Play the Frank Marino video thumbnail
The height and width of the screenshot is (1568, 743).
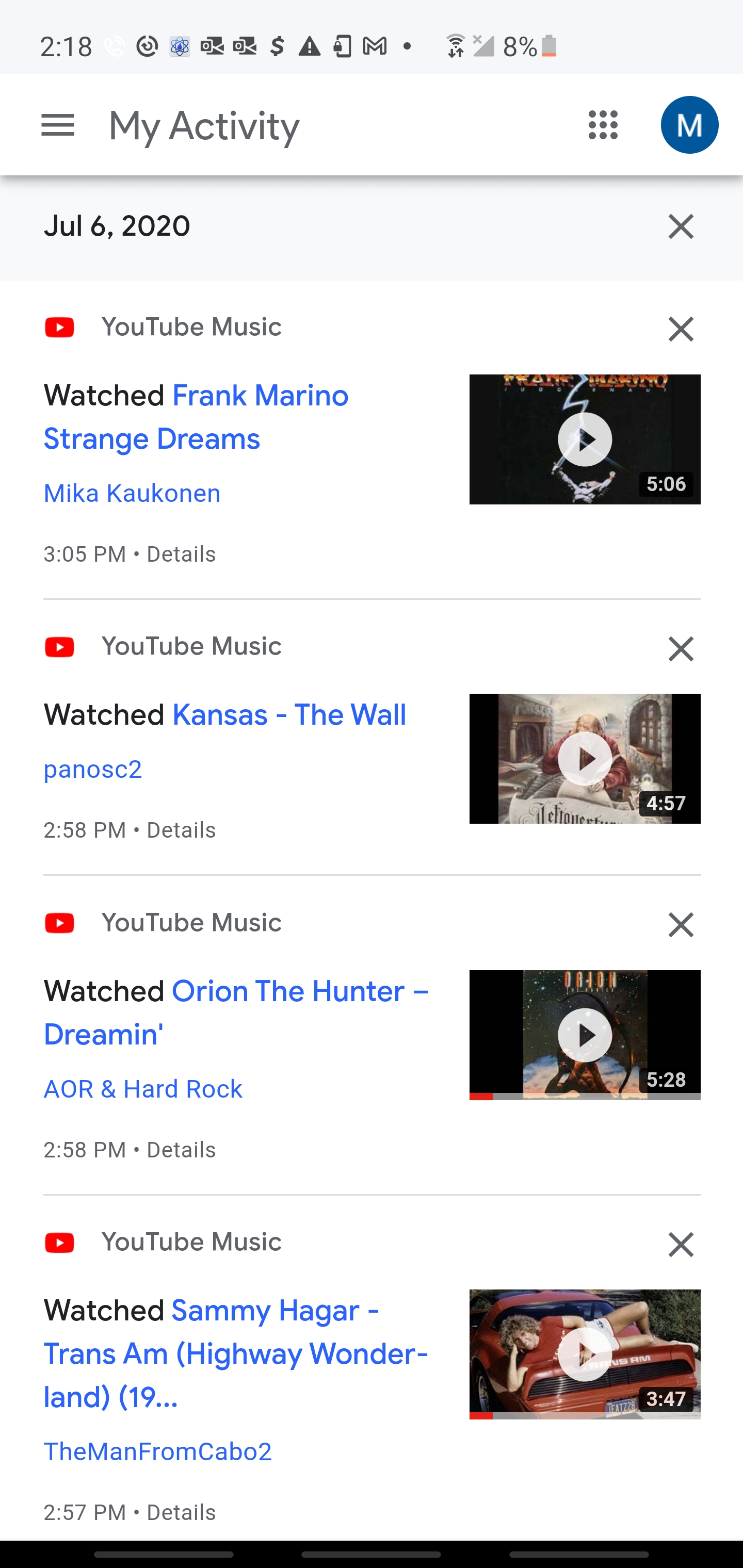(585, 439)
